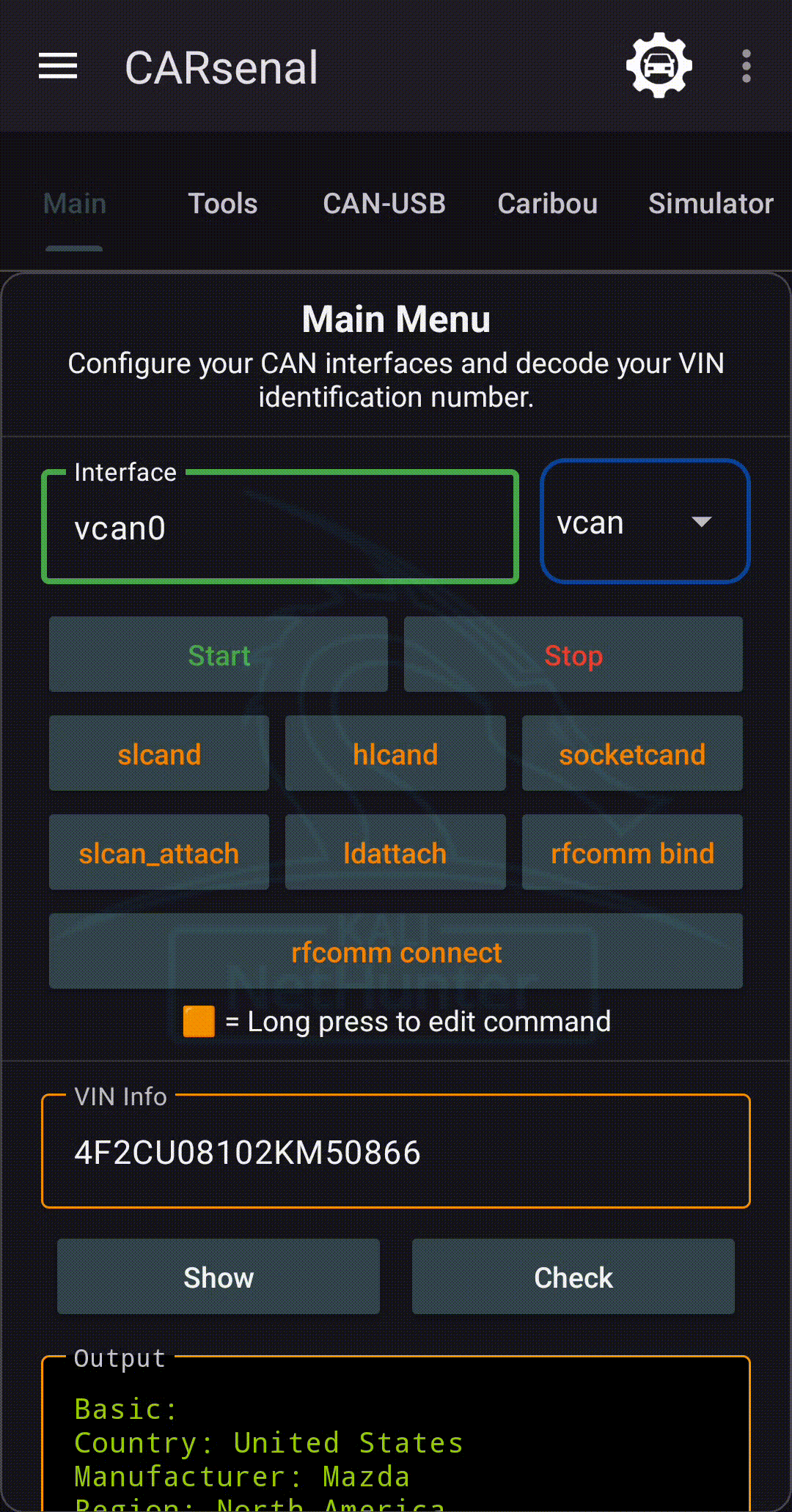792x1512 pixels.
Task: Switch to the CAN-USB tab
Action: [384, 204]
